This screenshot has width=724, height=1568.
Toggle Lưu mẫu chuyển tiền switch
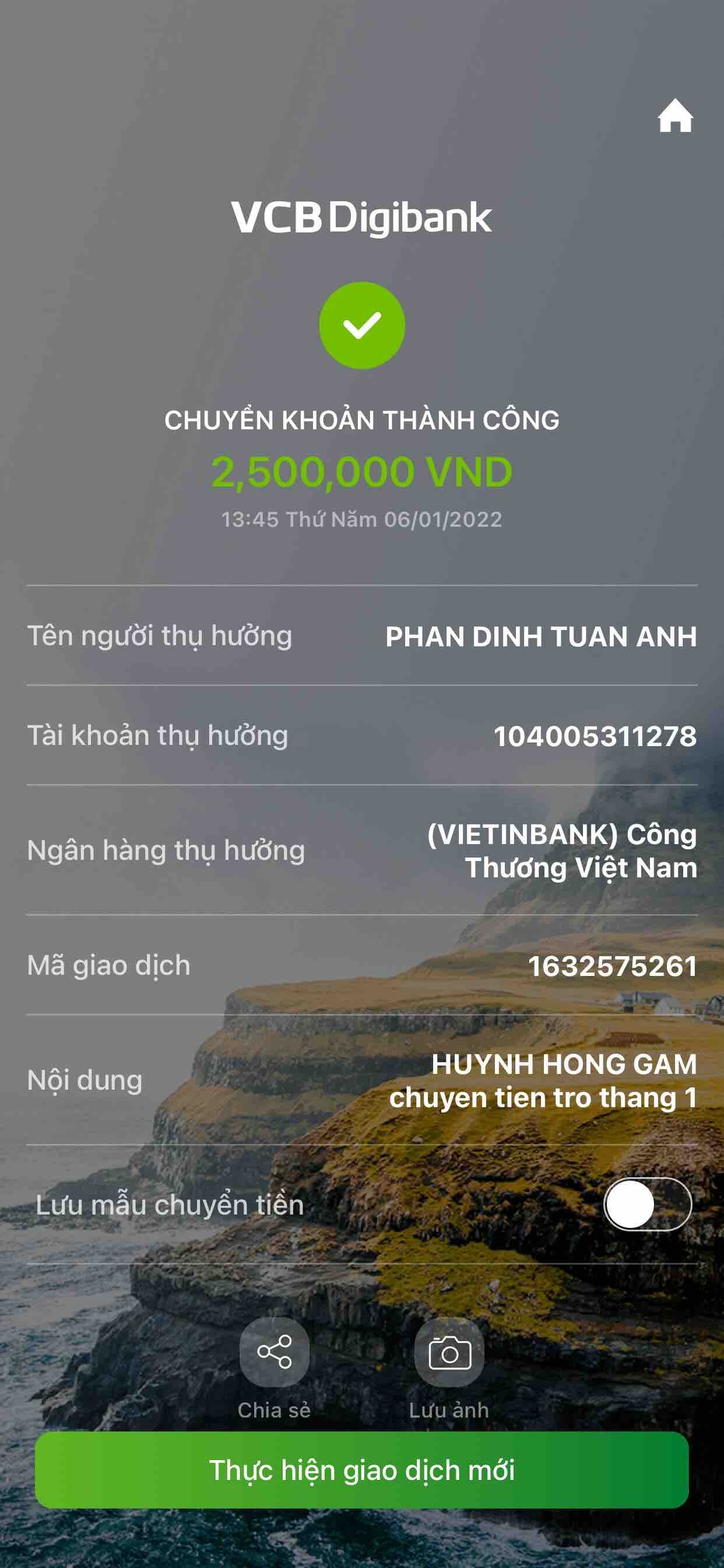coord(646,1203)
